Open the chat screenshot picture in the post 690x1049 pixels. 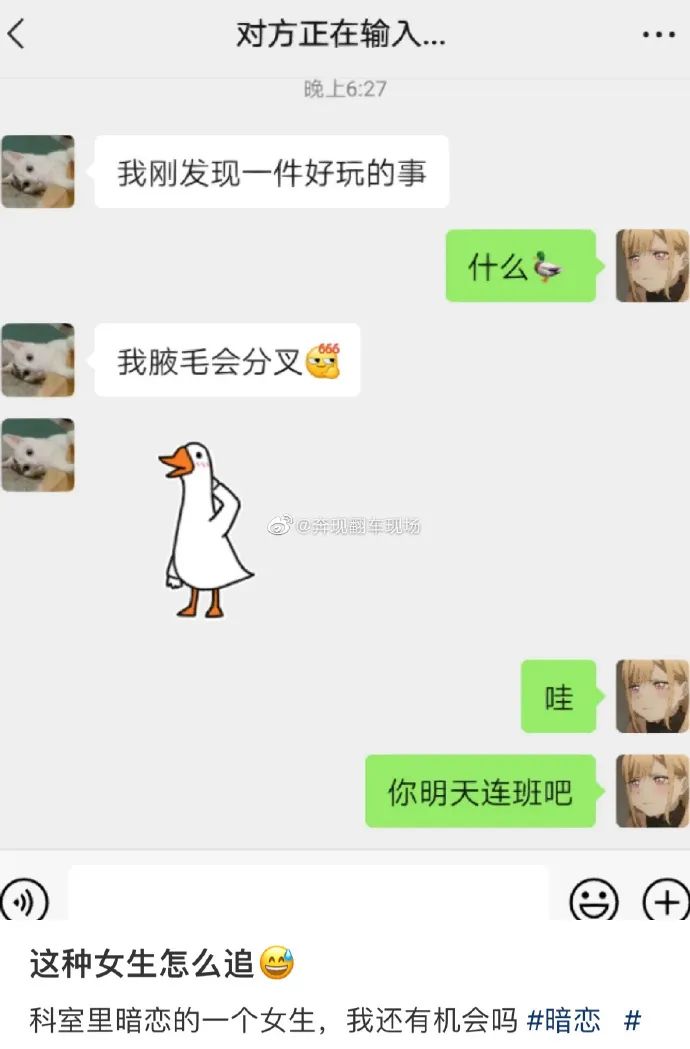(x=345, y=460)
